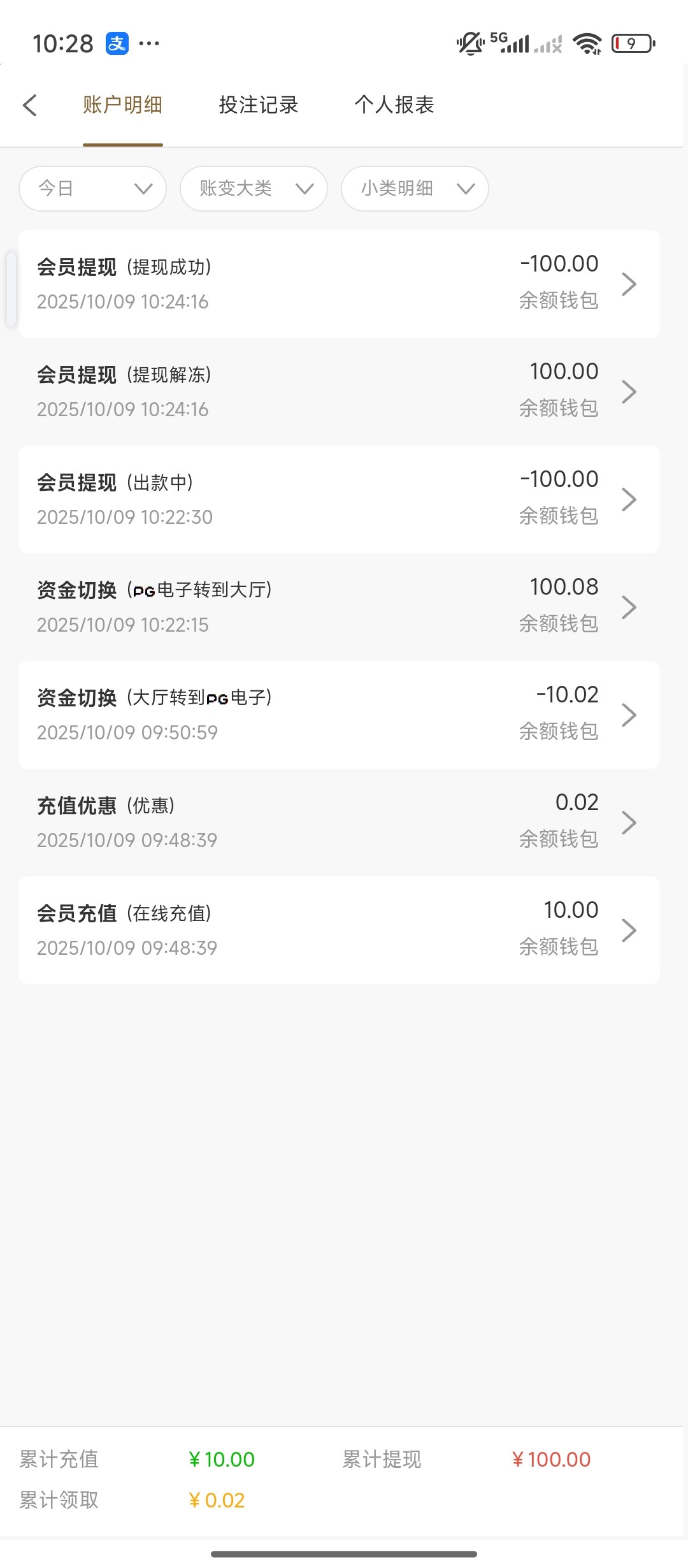
Task: Tap the 累计提现 ¥100.00 amount
Action: pos(552,1459)
